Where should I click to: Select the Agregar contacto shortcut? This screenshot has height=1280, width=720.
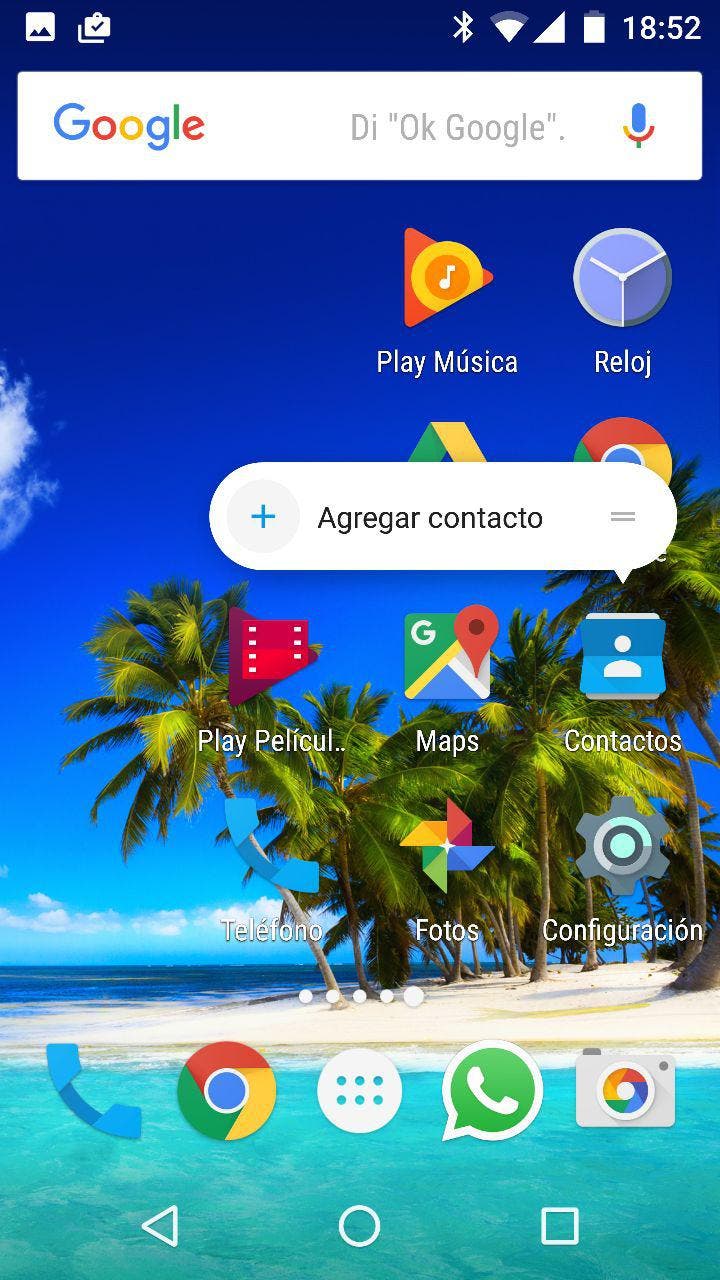click(x=428, y=517)
